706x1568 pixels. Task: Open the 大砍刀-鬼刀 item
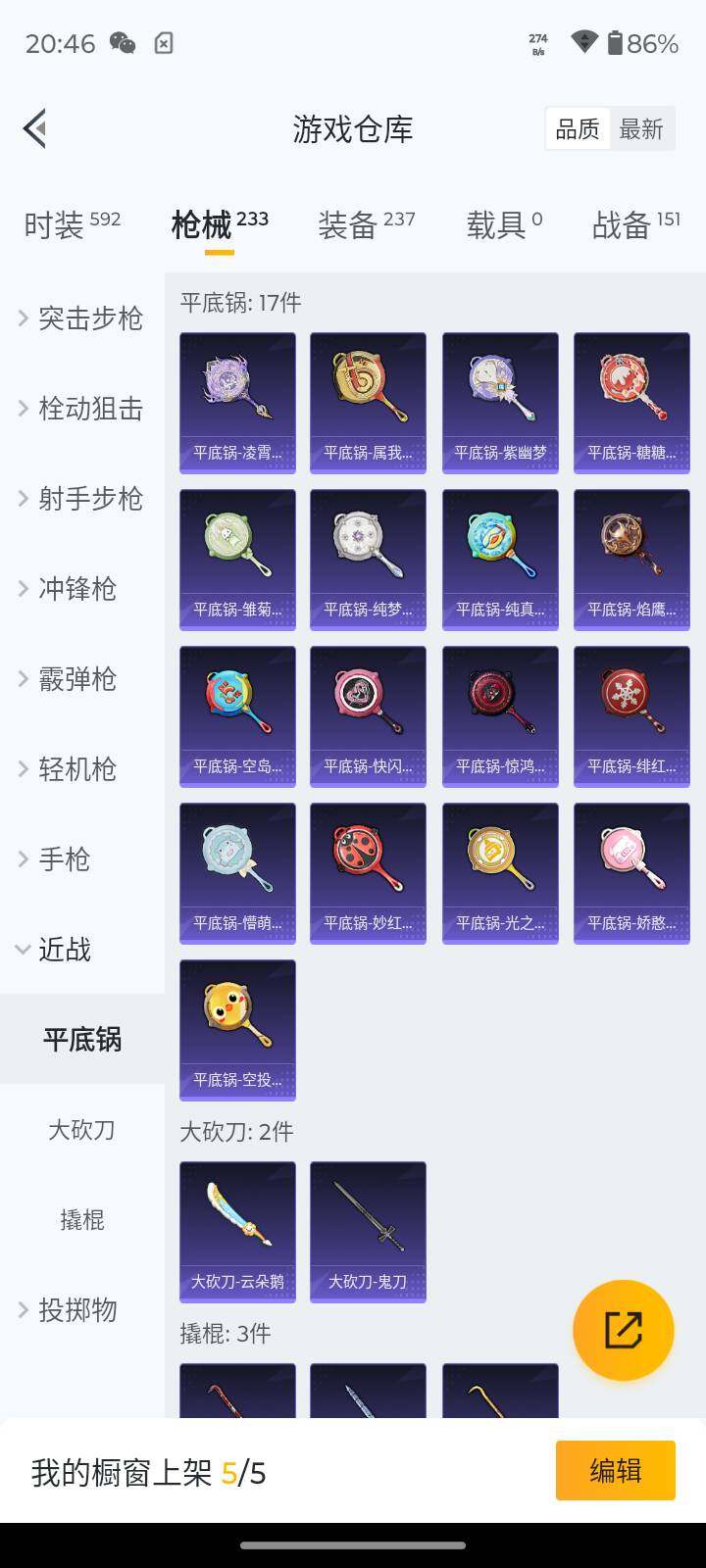coord(368,1232)
